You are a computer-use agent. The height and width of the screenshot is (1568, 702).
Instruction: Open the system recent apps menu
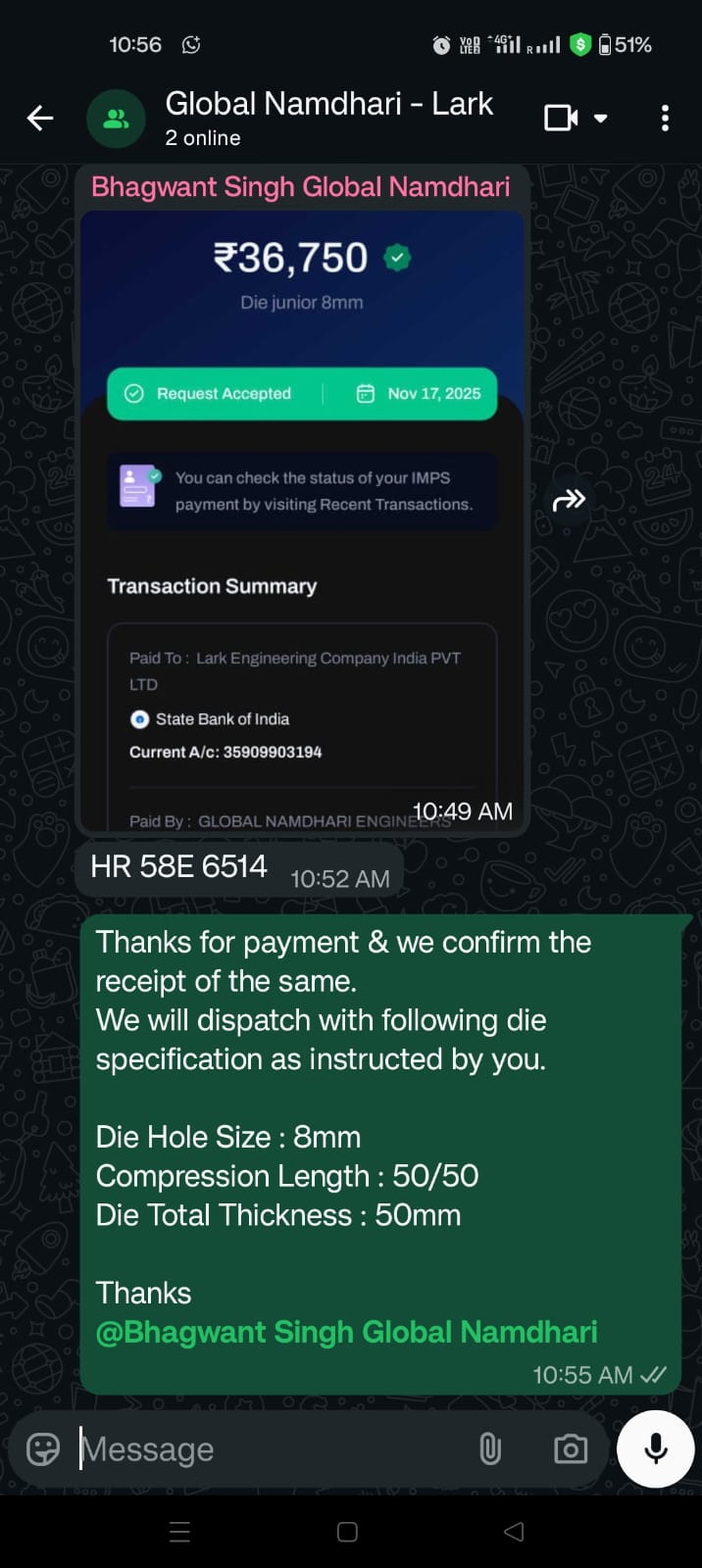click(179, 1532)
